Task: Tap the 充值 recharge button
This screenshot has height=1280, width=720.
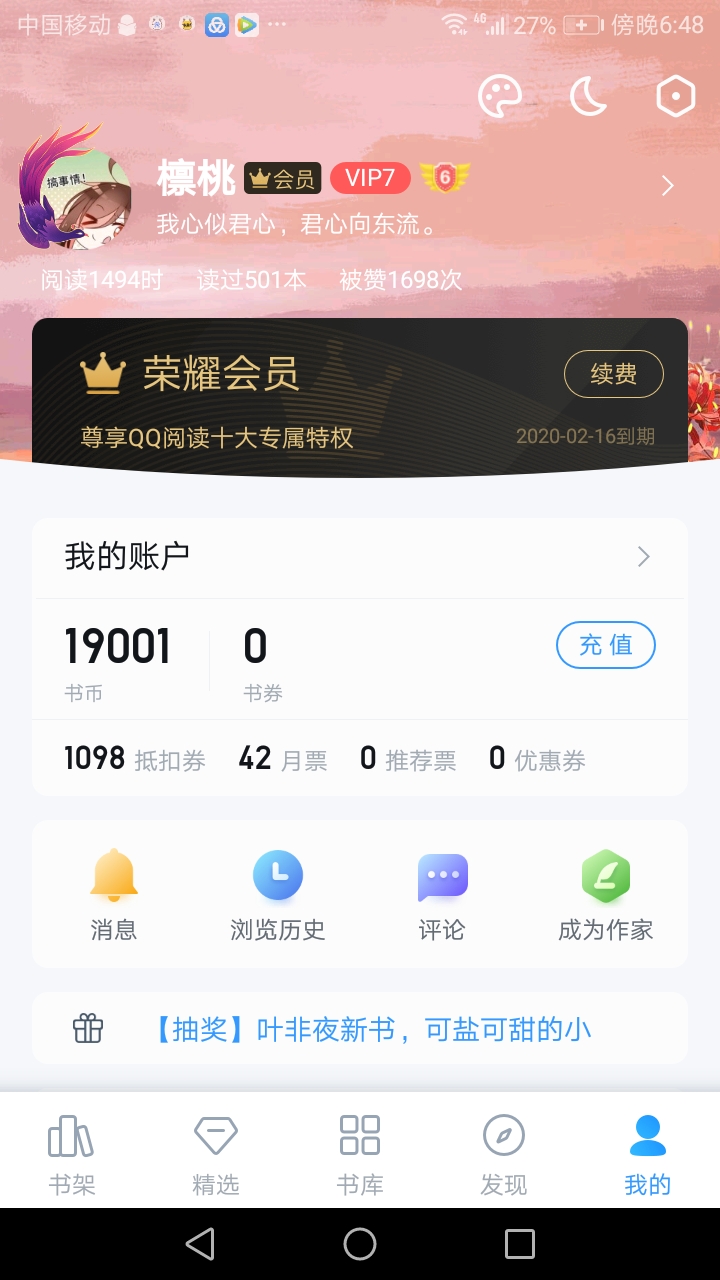Action: click(605, 645)
